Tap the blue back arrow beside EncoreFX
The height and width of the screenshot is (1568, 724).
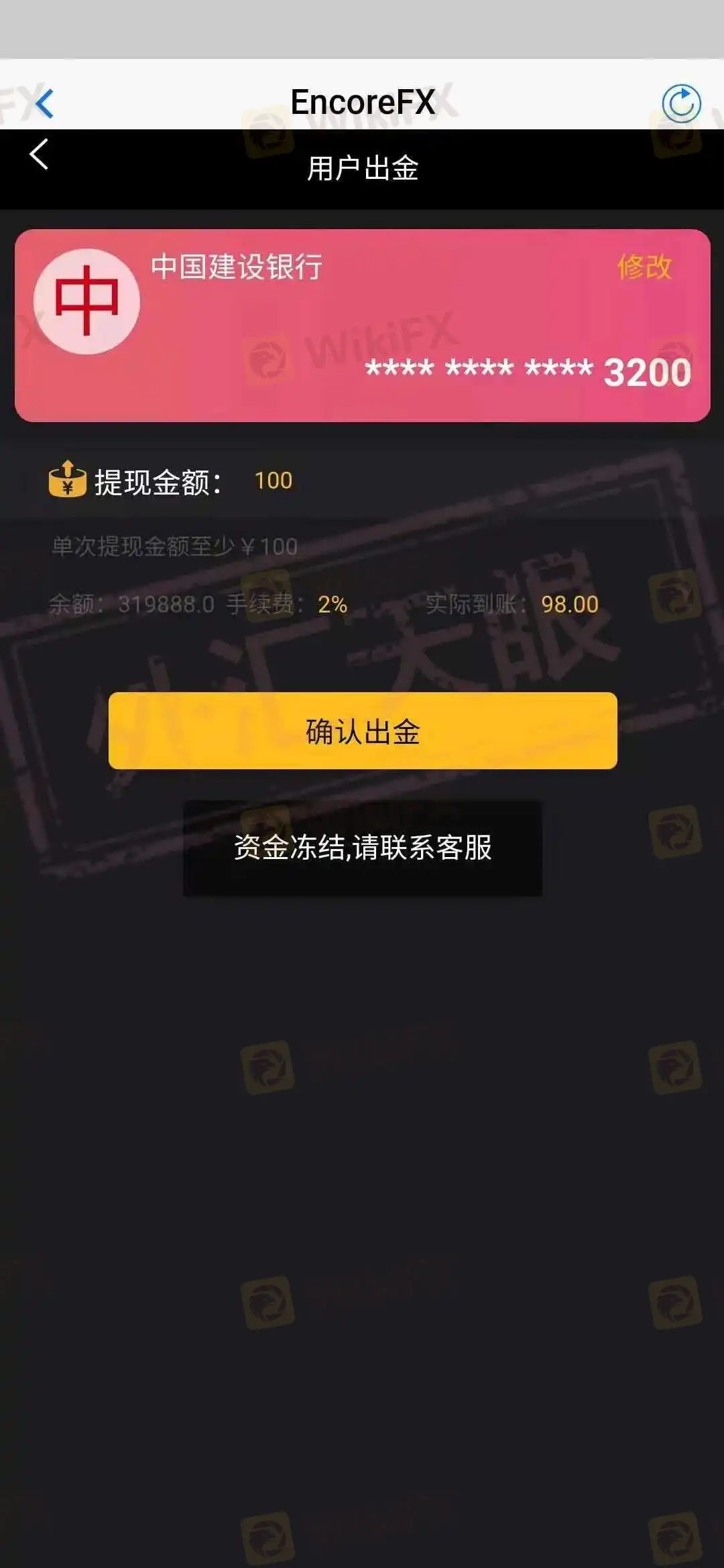[44, 103]
